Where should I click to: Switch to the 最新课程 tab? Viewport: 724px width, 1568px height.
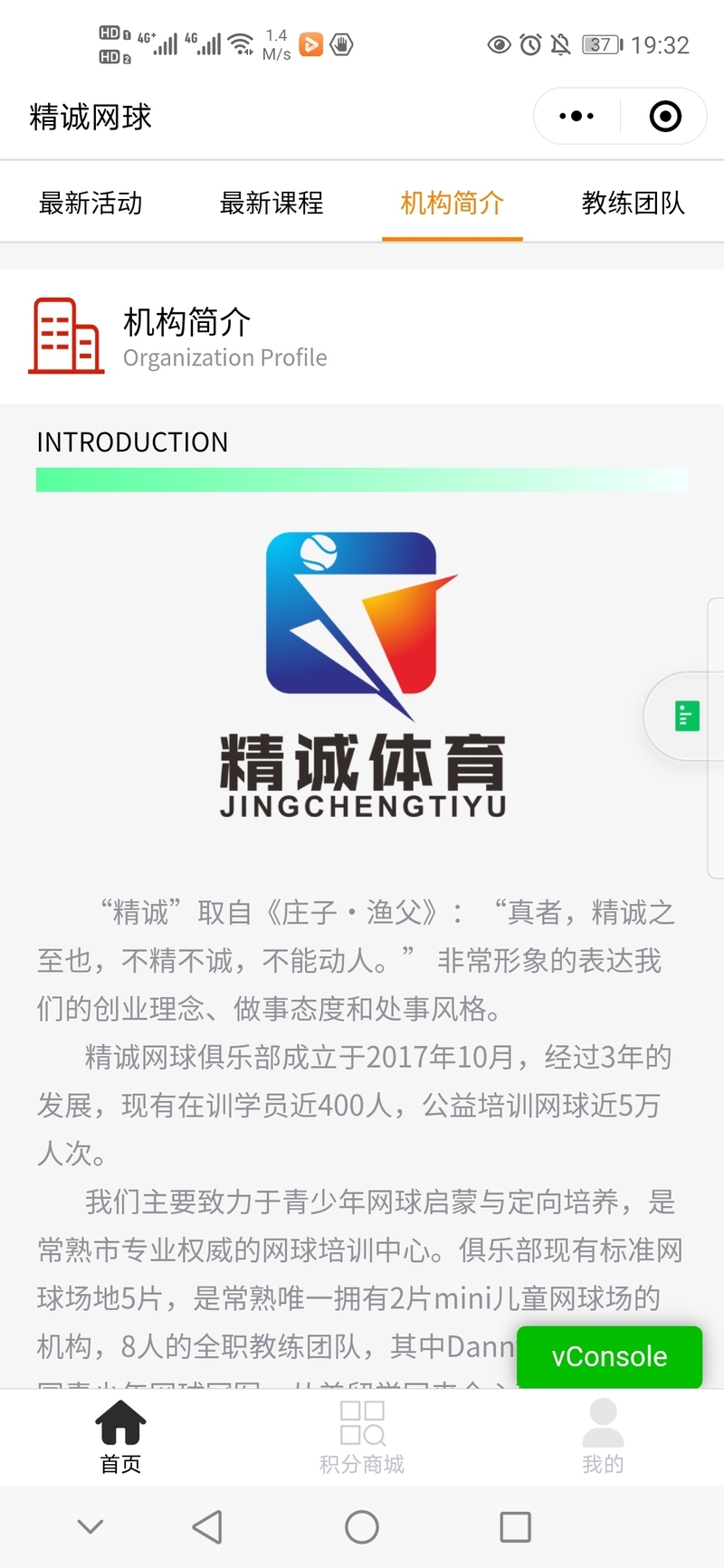(271, 203)
